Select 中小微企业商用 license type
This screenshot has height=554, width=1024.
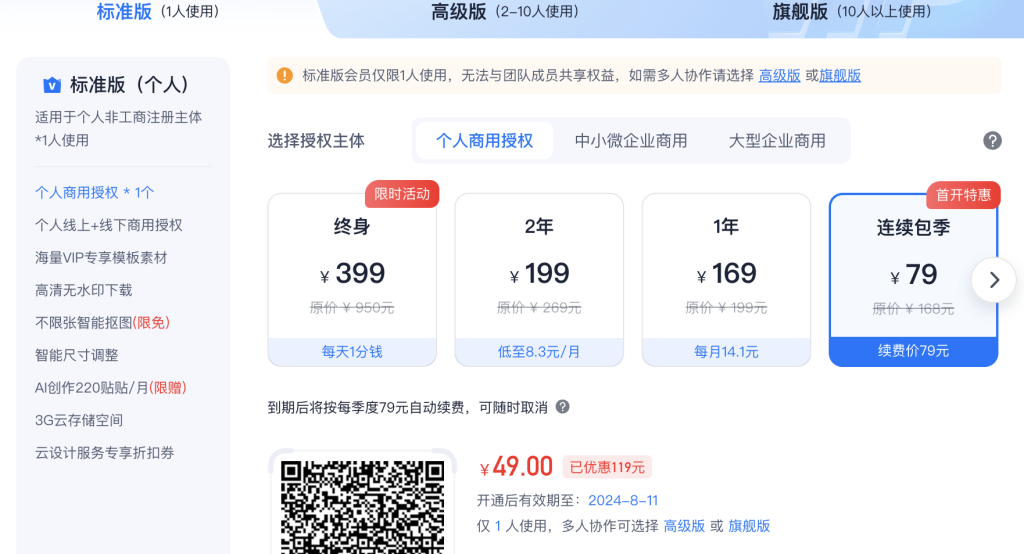(x=631, y=141)
